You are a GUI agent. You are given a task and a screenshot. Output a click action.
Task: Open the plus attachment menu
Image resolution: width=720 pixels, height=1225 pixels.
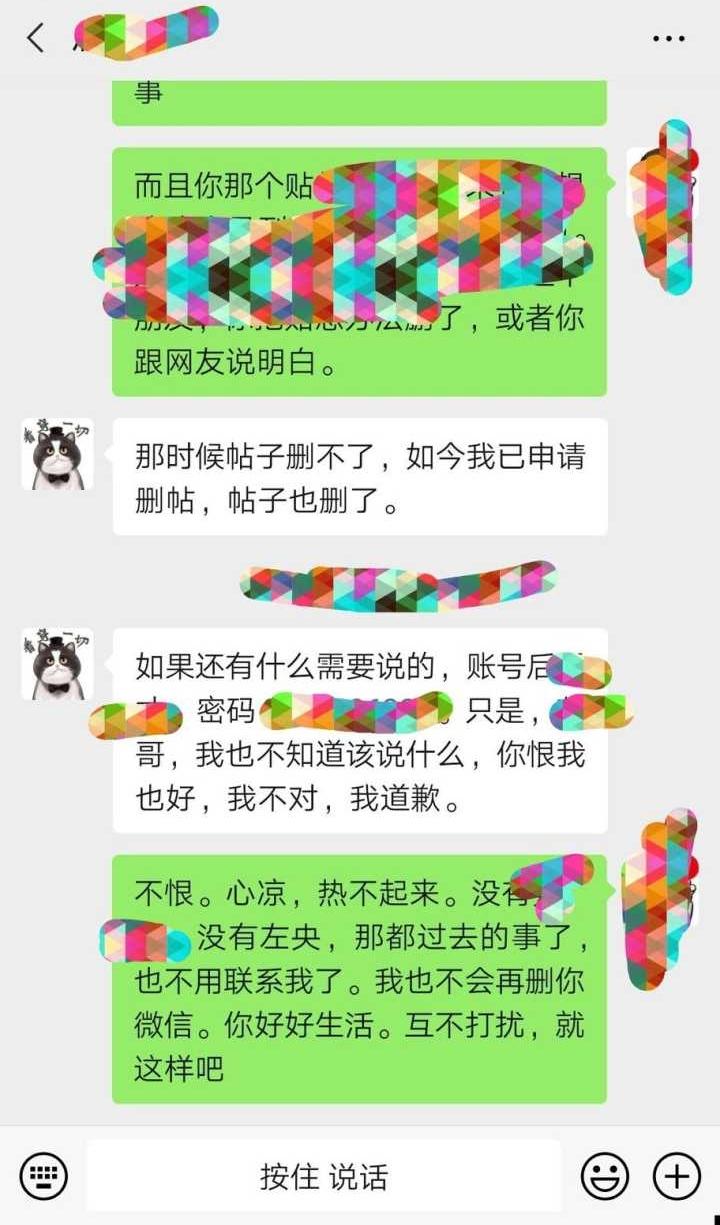pyautogui.click(x=677, y=1175)
